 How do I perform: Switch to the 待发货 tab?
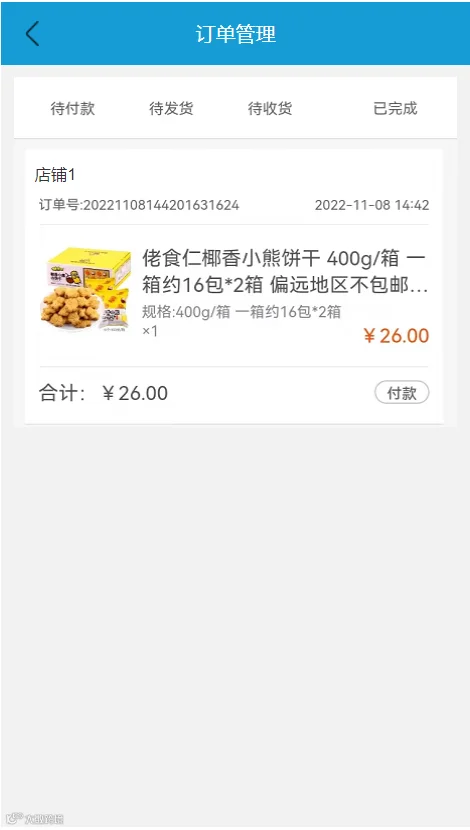click(171, 109)
